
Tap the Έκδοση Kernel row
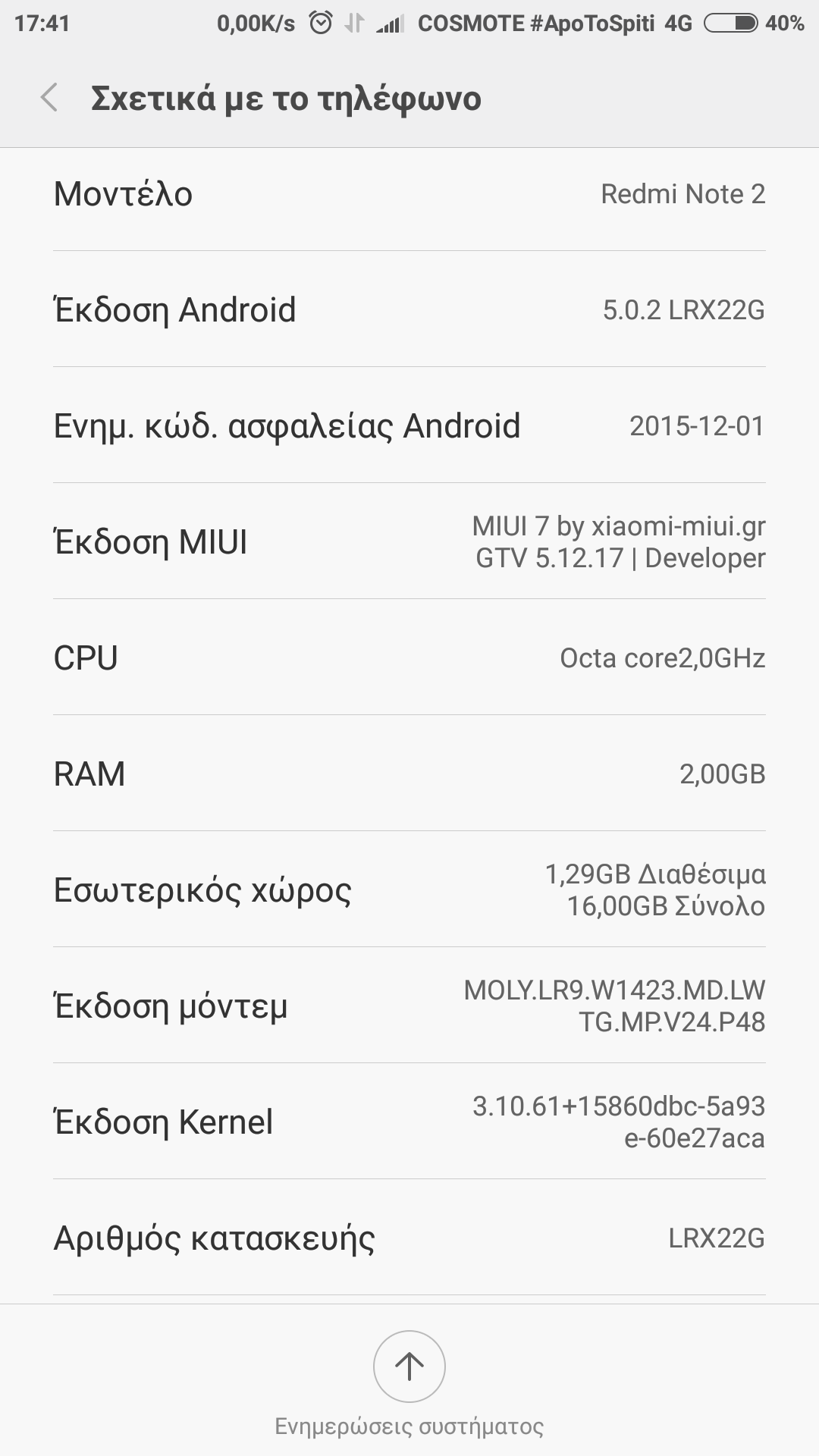(x=409, y=1122)
